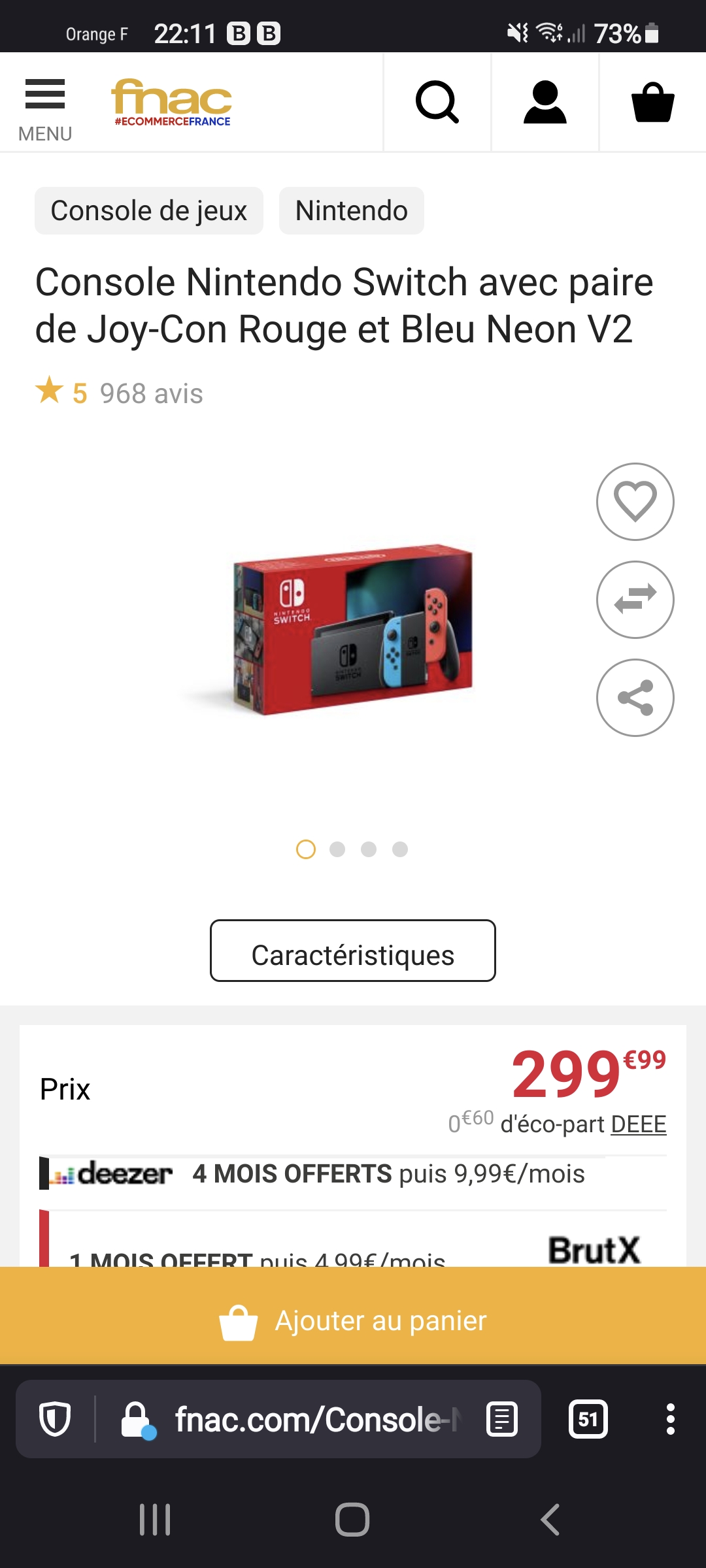
Task: Tap Ajouter au panier button
Action: [353, 1321]
